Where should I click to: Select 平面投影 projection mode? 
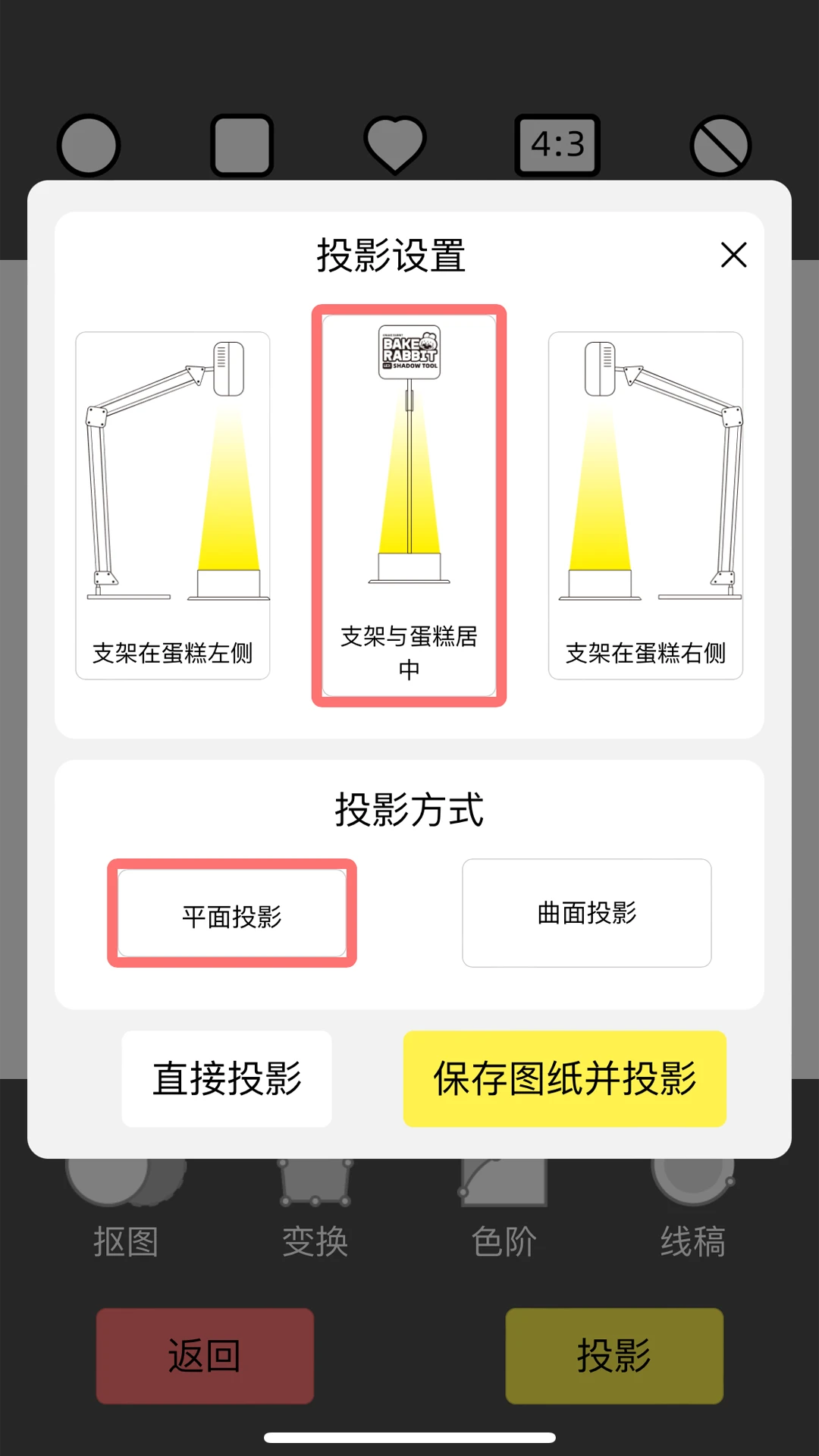tap(232, 913)
